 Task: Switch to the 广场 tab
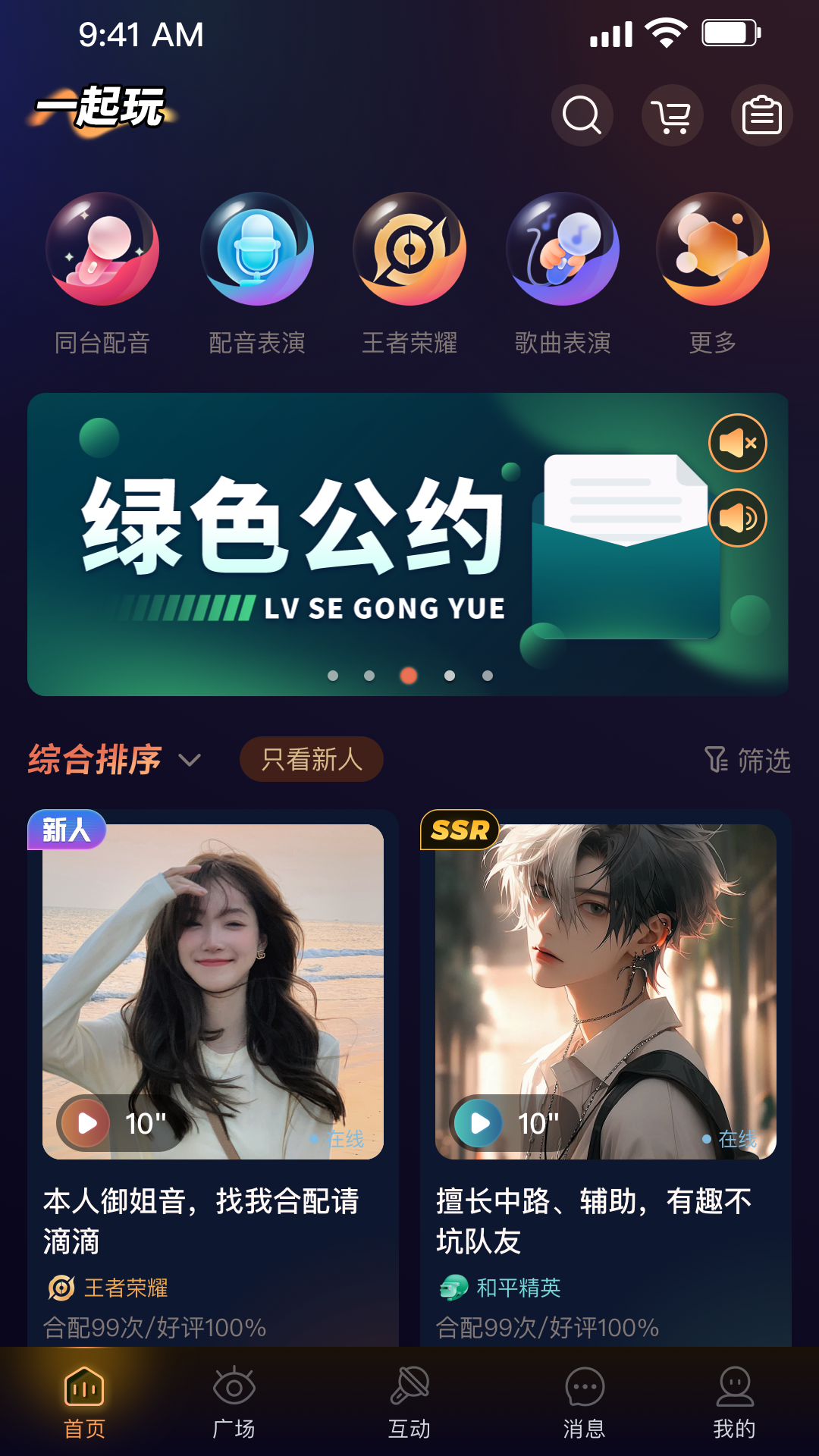click(234, 1401)
